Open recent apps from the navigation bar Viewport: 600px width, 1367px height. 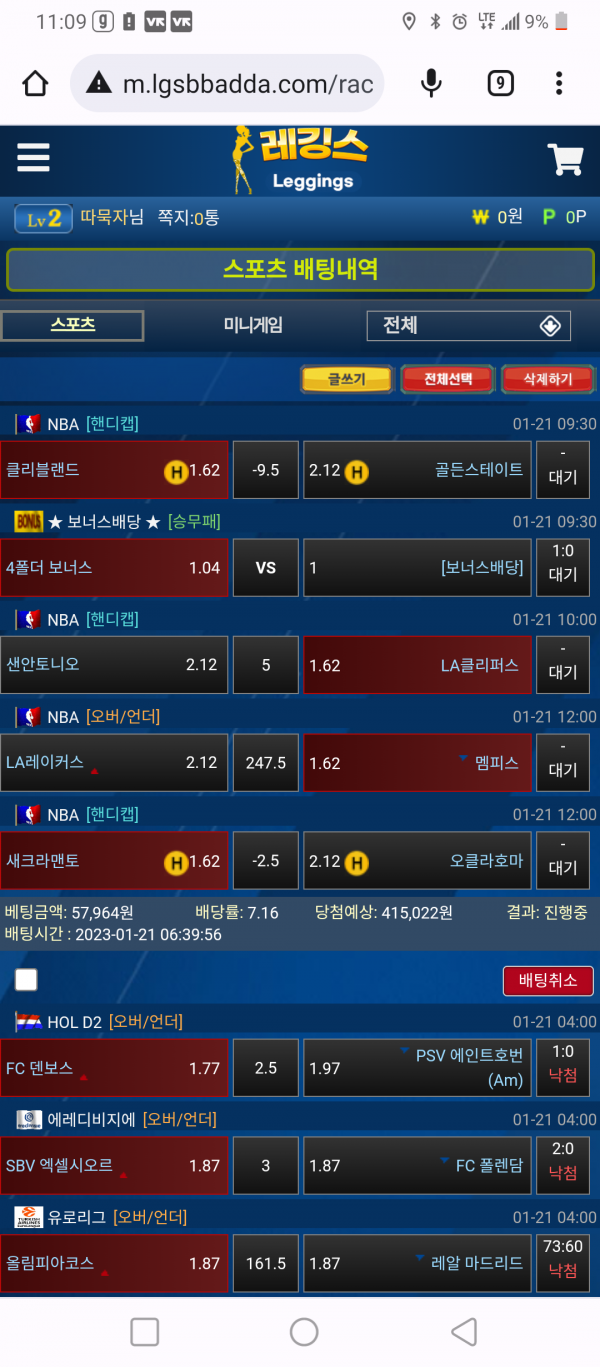[145, 1331]
